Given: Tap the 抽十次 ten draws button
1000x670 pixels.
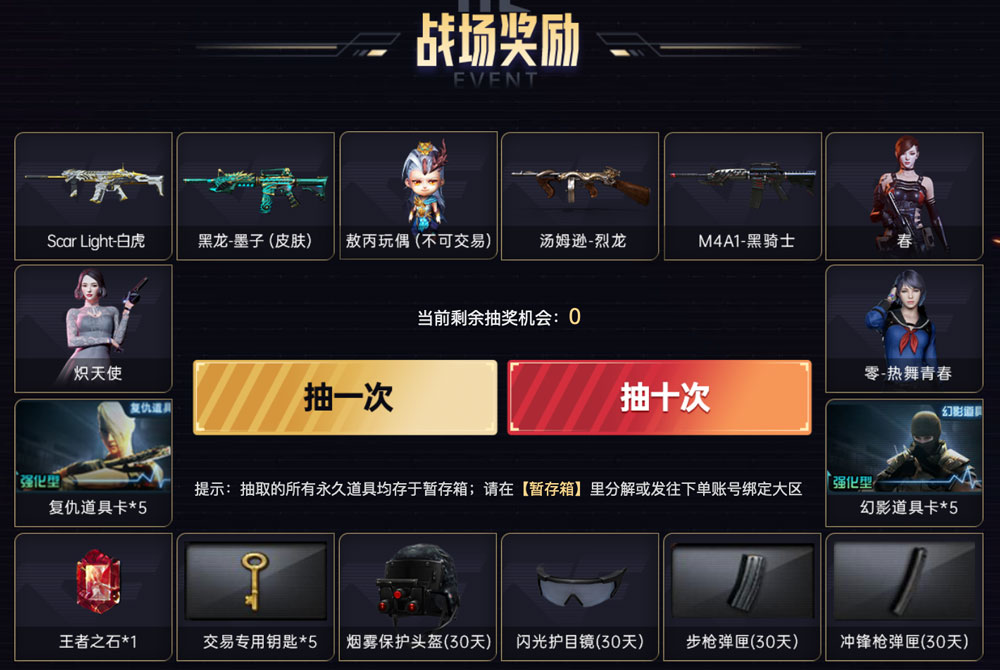Looking at the screenshot, I should tap(660, 397).
